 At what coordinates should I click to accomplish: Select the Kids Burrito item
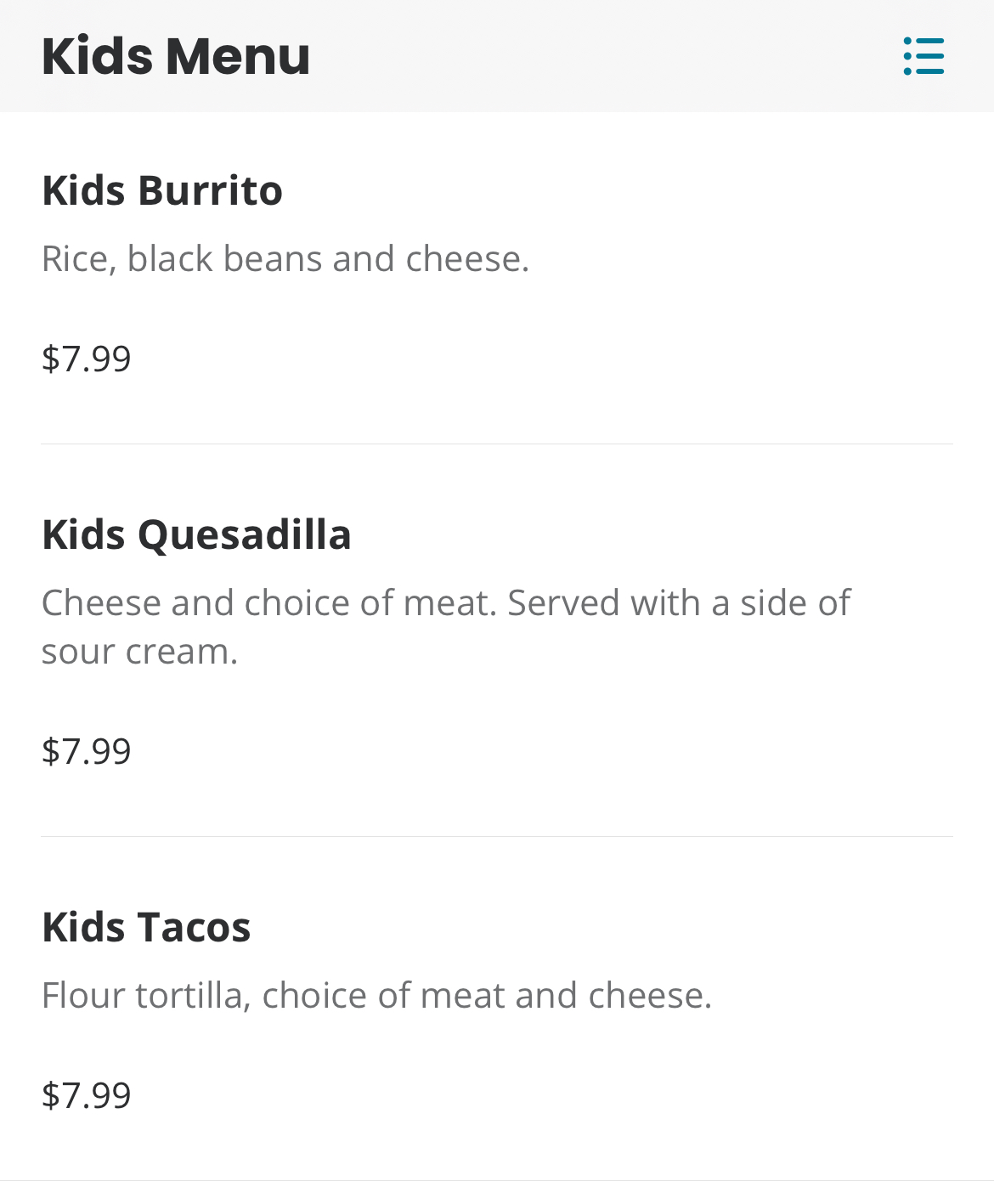162,190
